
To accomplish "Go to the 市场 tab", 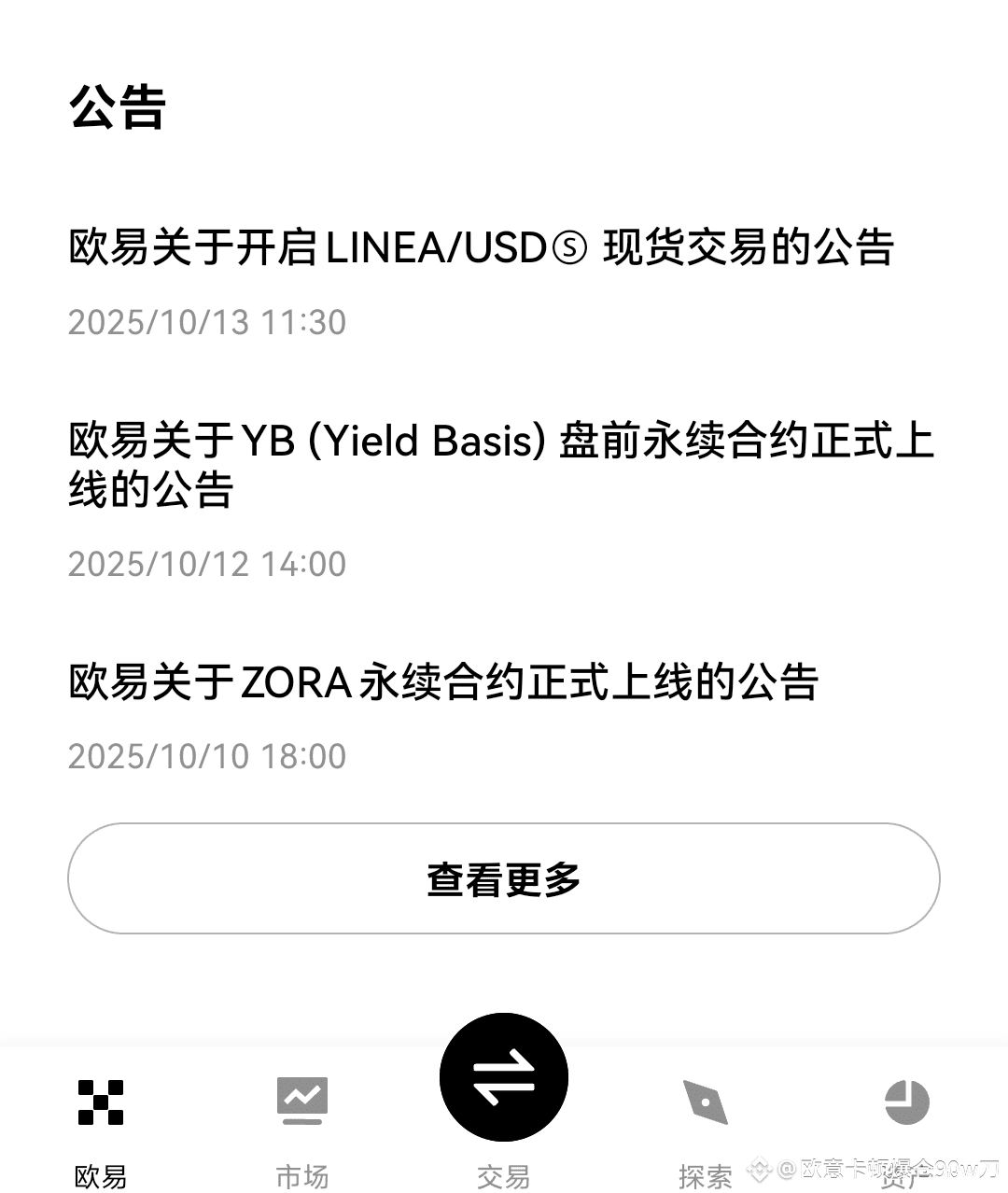I will pyautogui.click(x=302, y=1130).
